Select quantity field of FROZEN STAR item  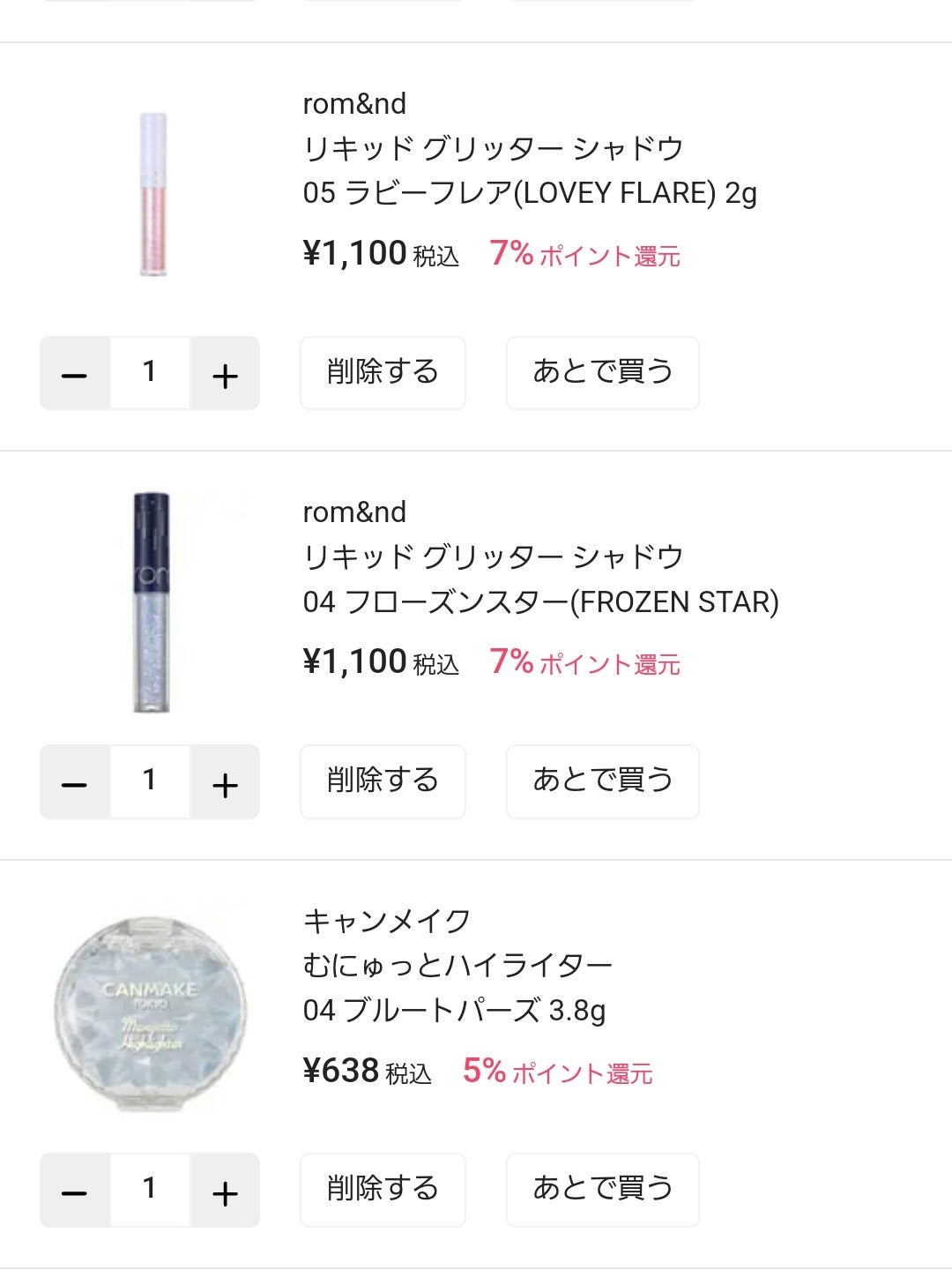(152, 781)
